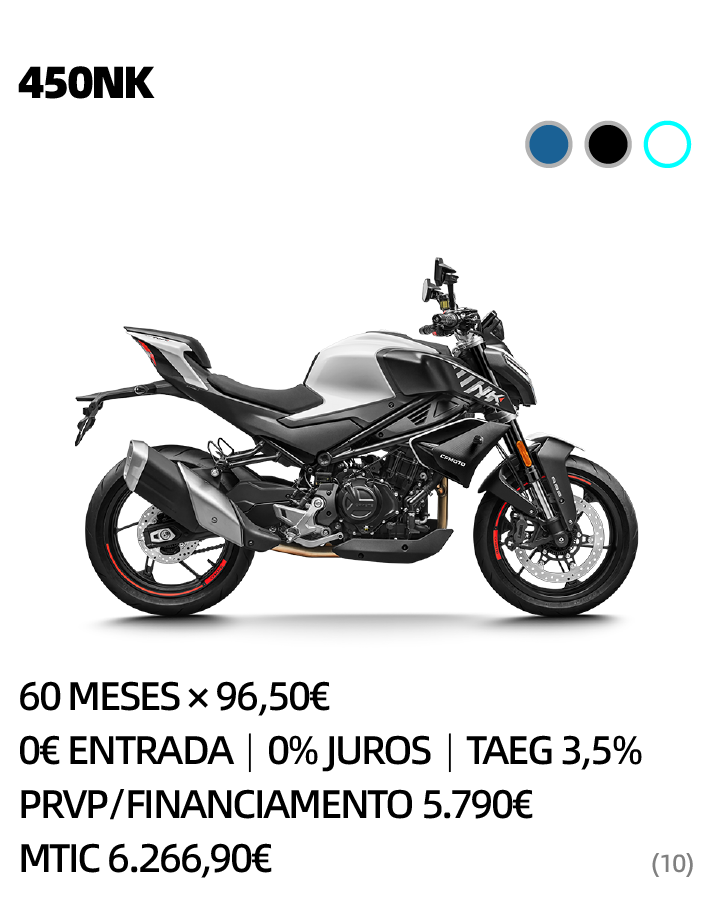The image size is (712, 901).
Task: Select the black color swatch
Action: [608, 144]
